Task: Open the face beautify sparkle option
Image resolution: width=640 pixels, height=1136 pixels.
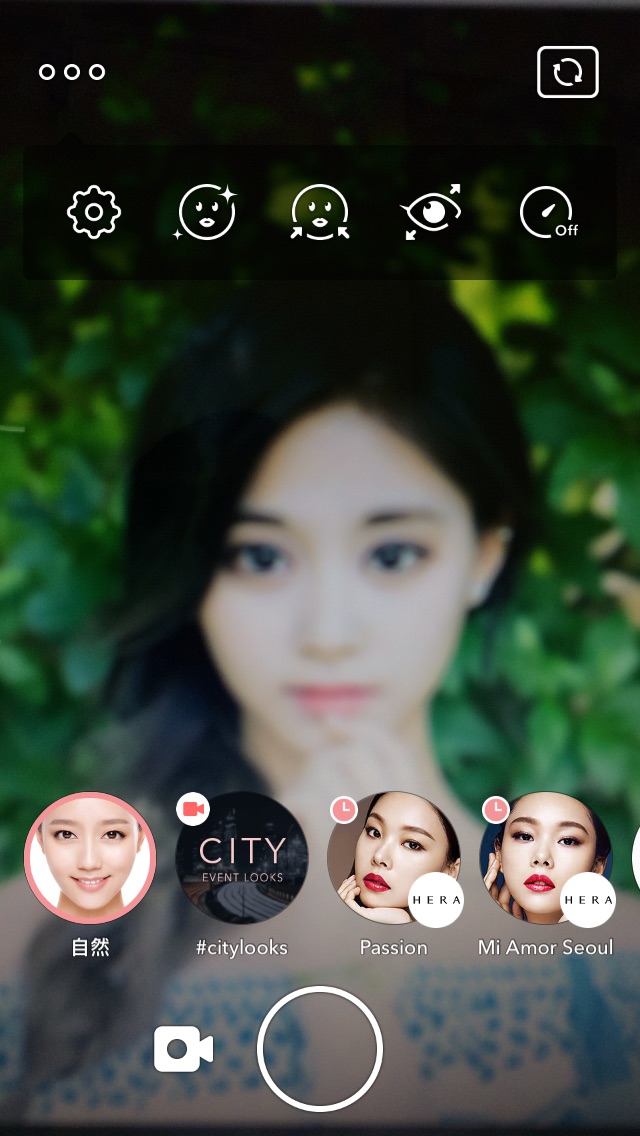Action: click(207, 212)
